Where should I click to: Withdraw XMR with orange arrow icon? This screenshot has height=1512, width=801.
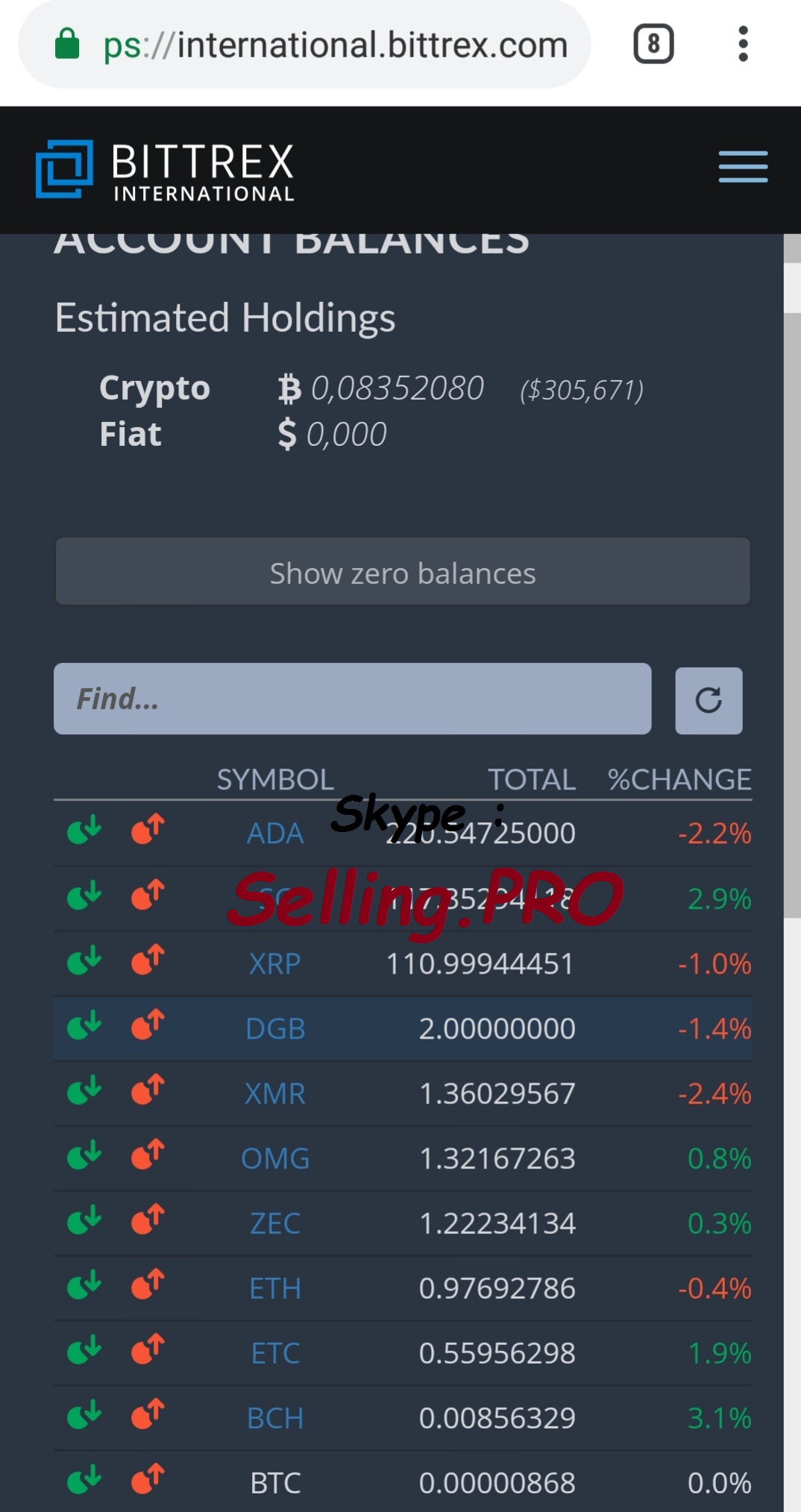pyautogui.click(x=148, y=1090)
